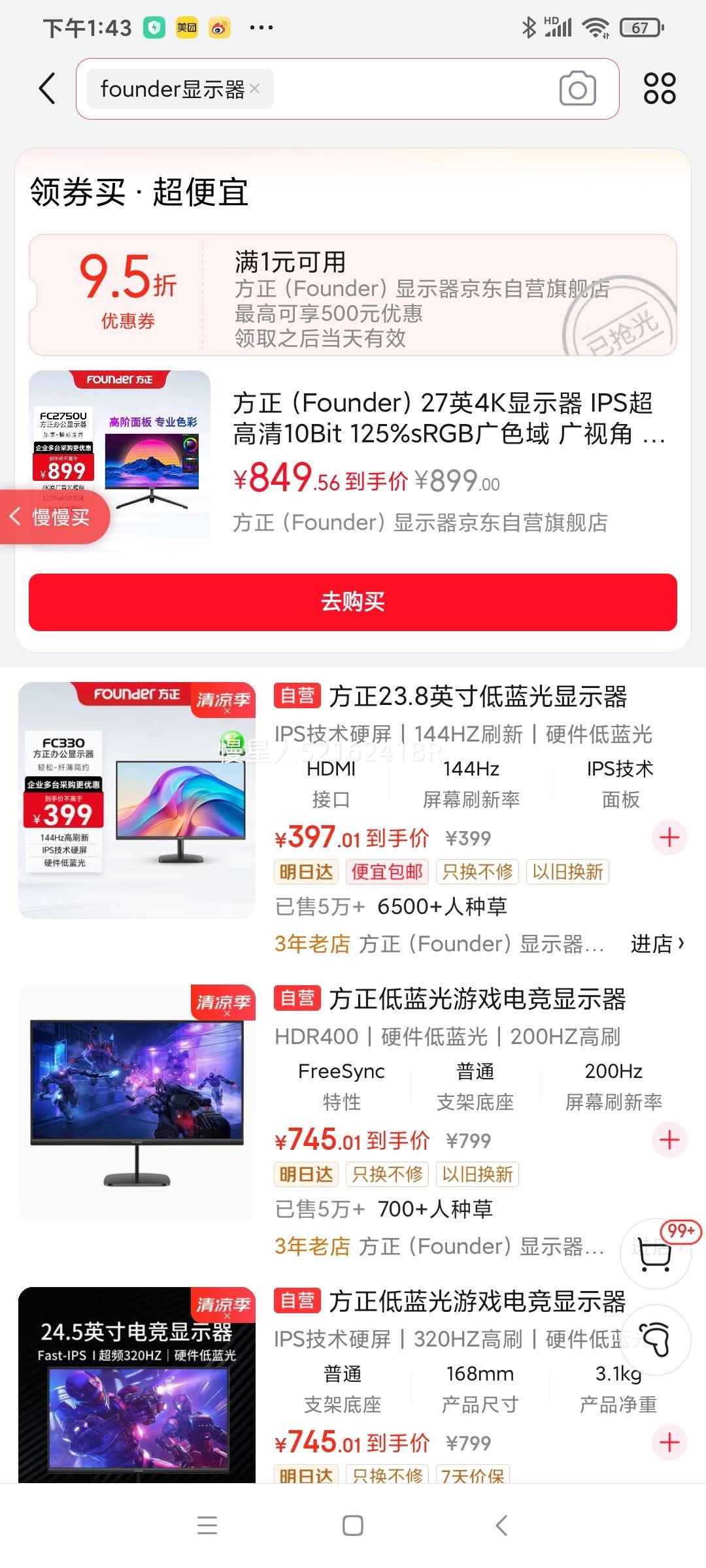Go to the system home screen
Screen dimensions: 706x1568
point(353,1526)
